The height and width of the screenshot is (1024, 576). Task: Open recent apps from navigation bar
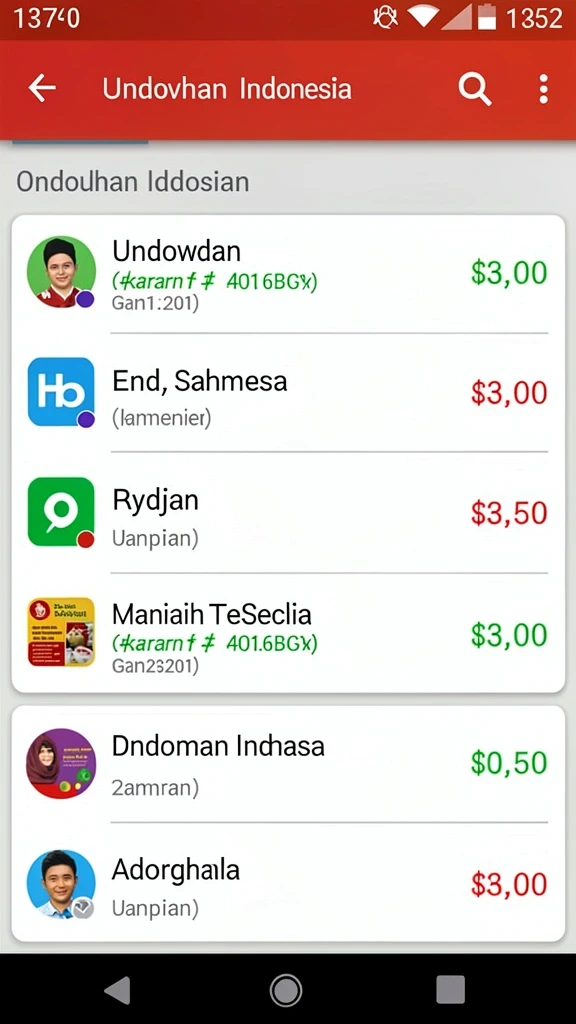pos(451,990)
